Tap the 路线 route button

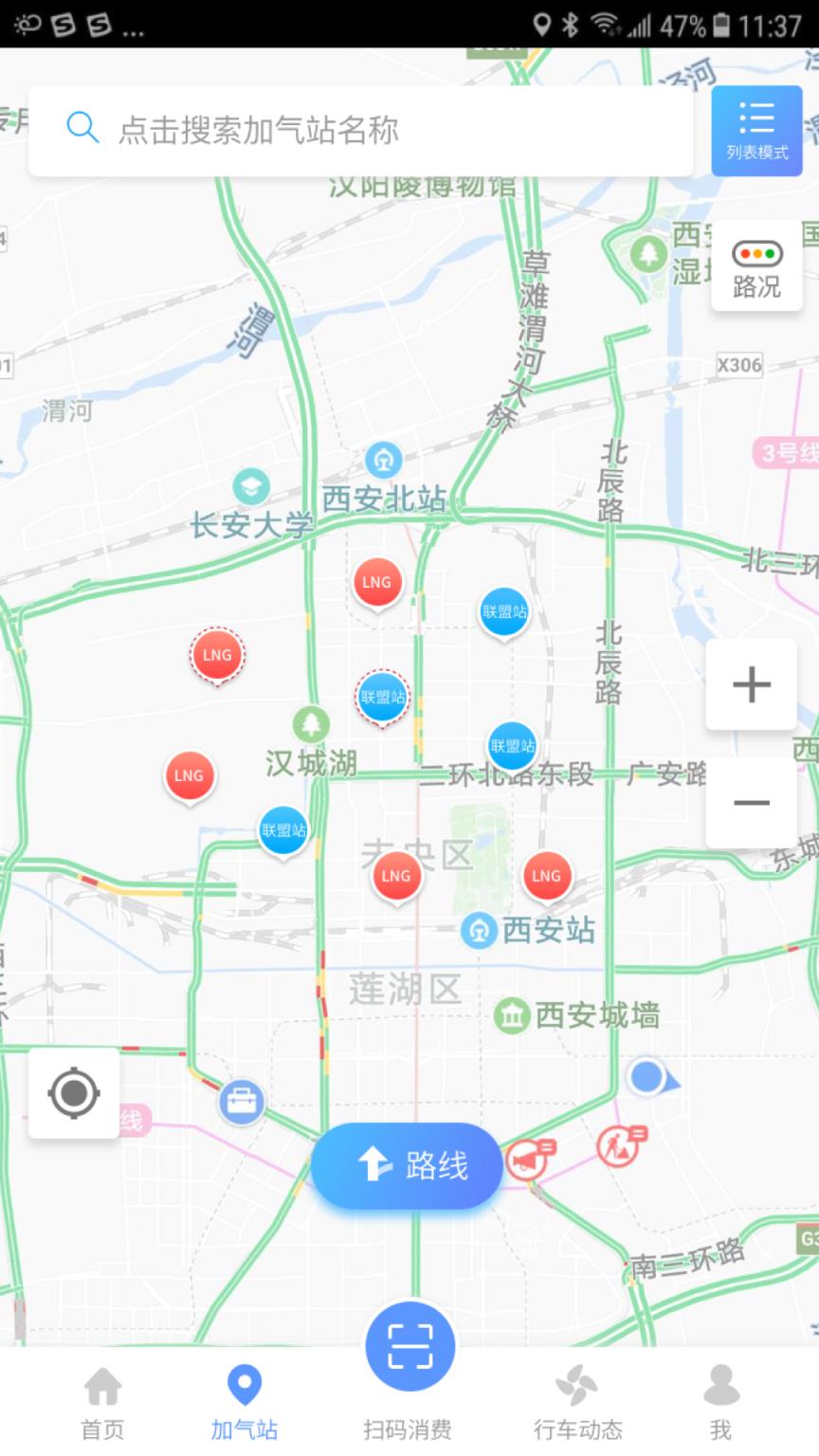[407, 1166]
